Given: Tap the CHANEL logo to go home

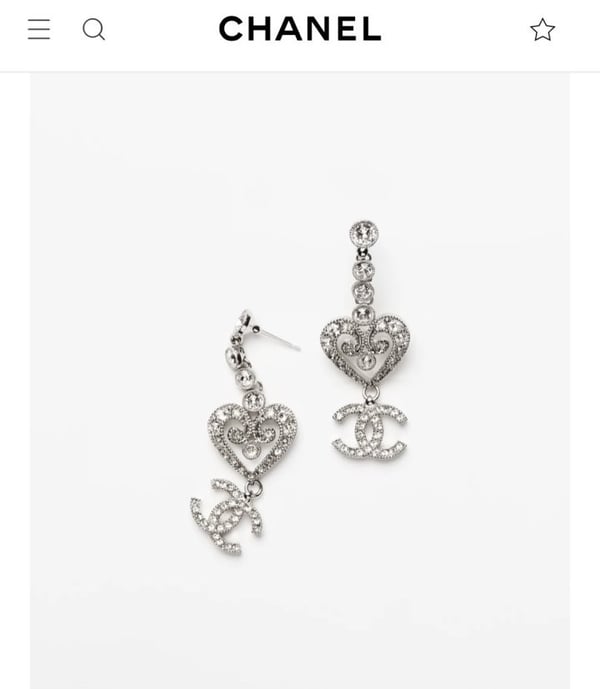Looking at the screenshot, I should click(x=300, y=30).
